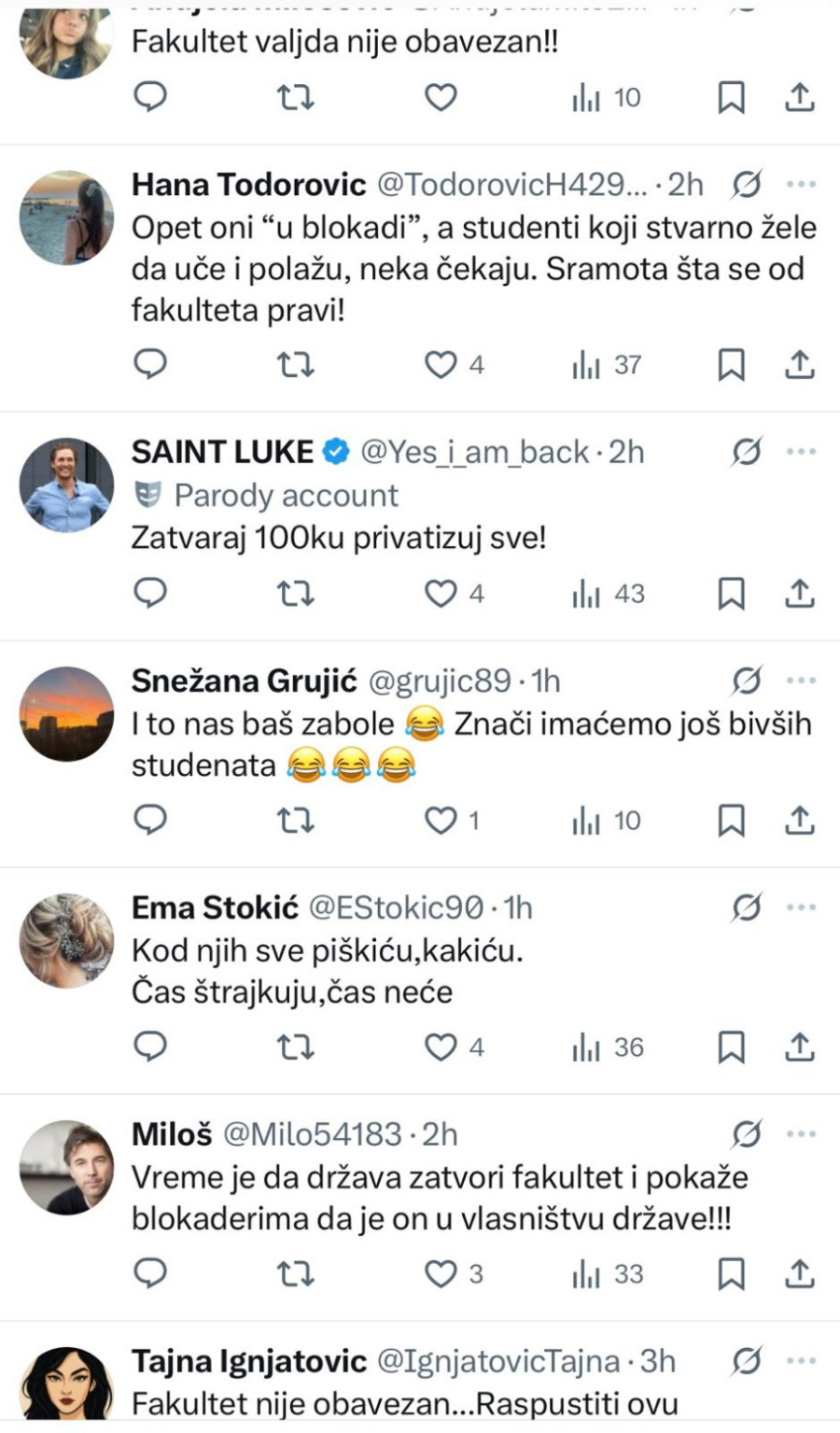Screen dimensions: 840x1433
Task: Reply to Hana Todorovic's tweet
Action: point(150,365)
